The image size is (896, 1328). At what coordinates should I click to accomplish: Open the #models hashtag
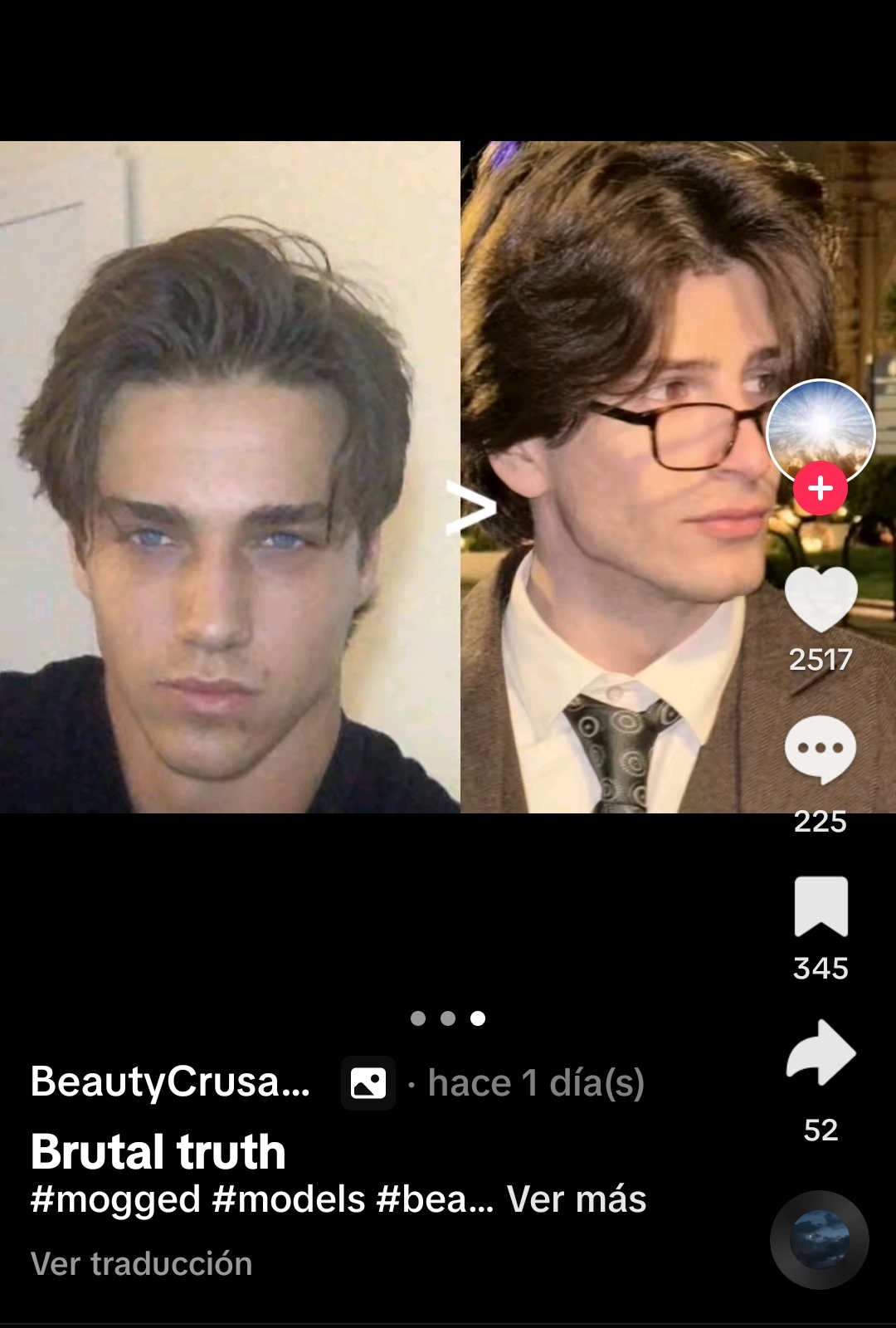tap(288, 1199)
